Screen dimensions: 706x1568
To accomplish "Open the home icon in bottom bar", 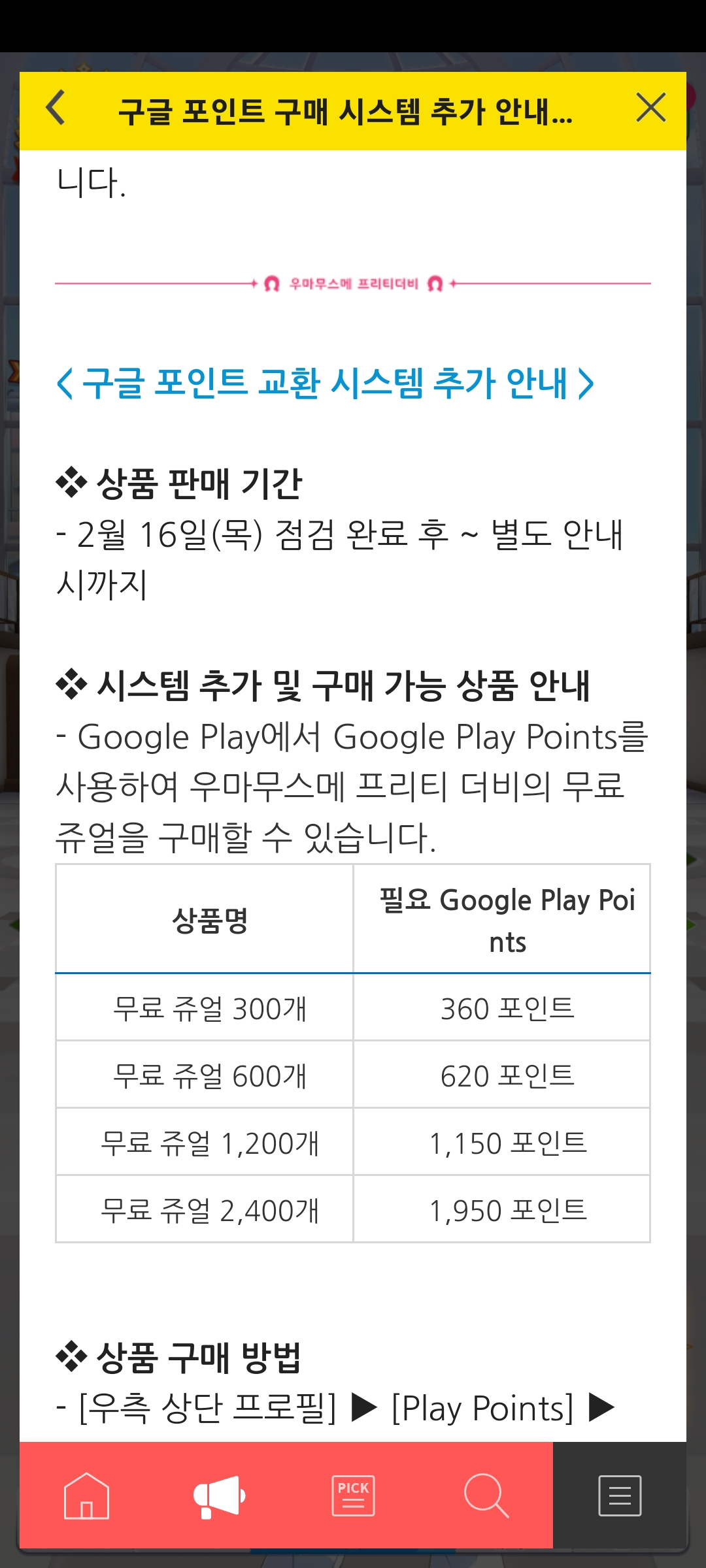I will 86,1495.
